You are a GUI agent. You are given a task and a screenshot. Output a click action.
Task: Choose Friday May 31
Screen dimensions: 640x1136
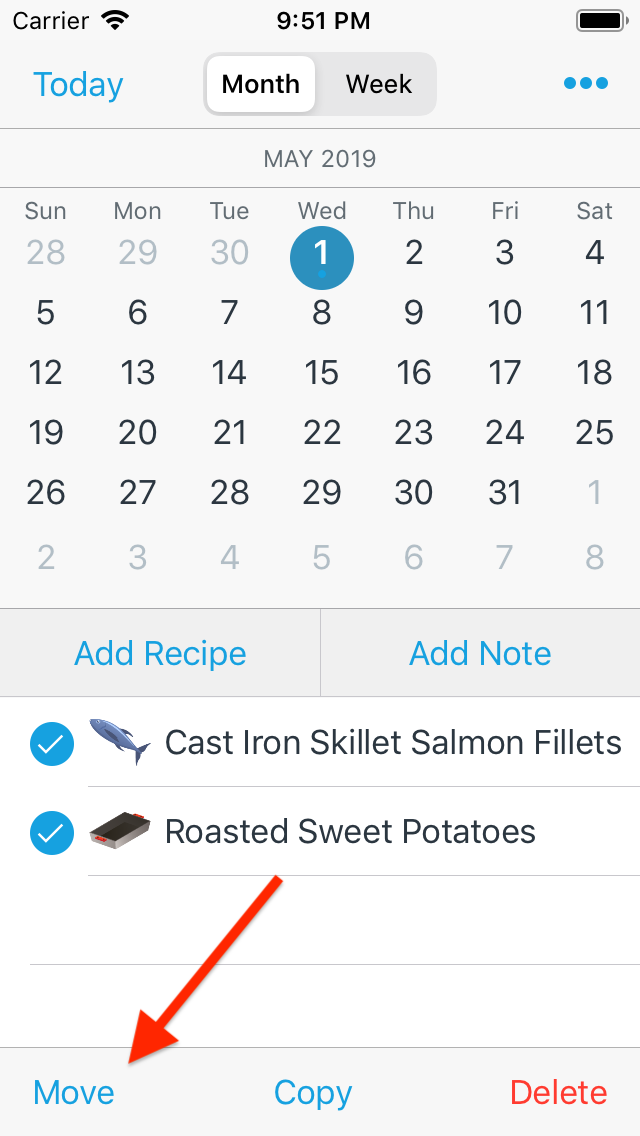click(504, 492)
